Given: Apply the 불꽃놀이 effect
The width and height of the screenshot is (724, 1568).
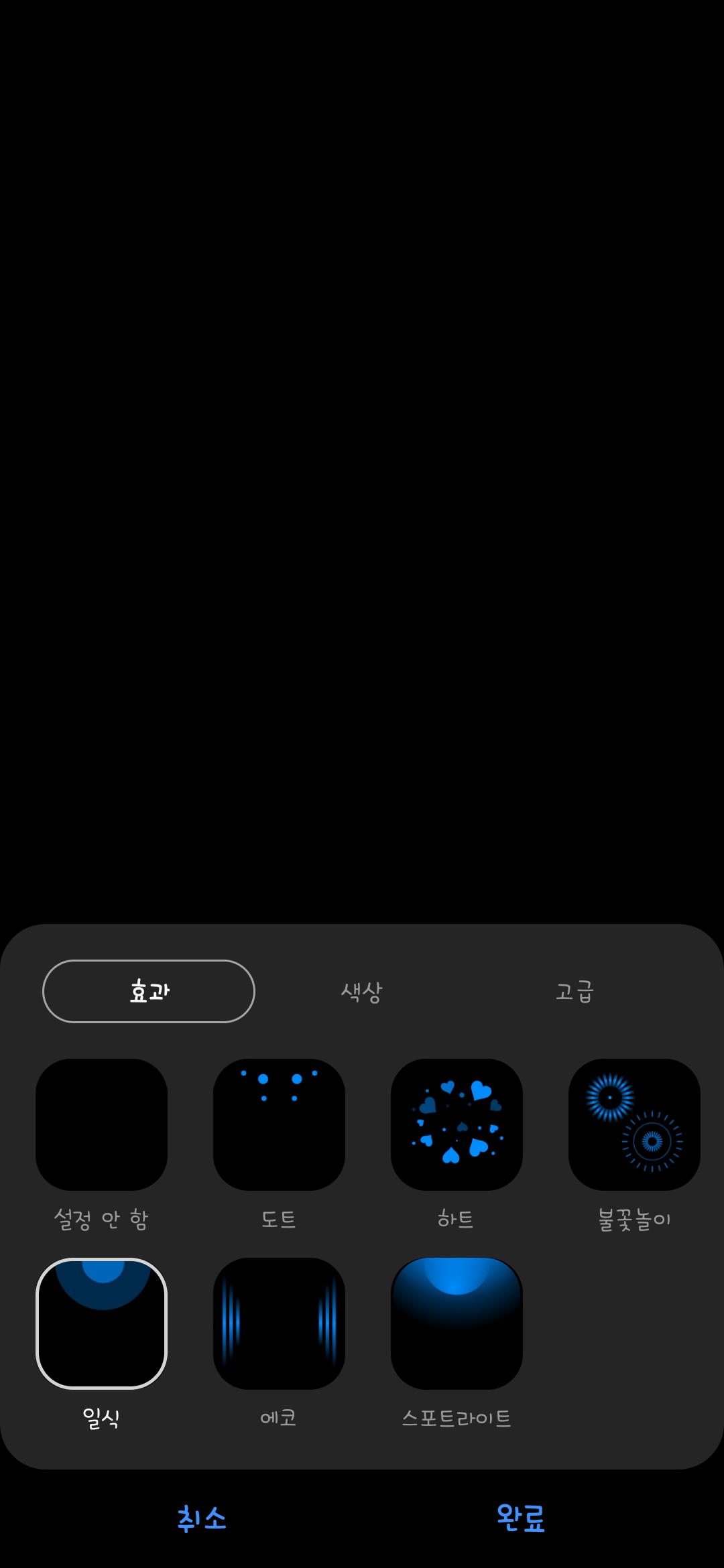Looking at the screenshot, I should [x=634, y=1124].
